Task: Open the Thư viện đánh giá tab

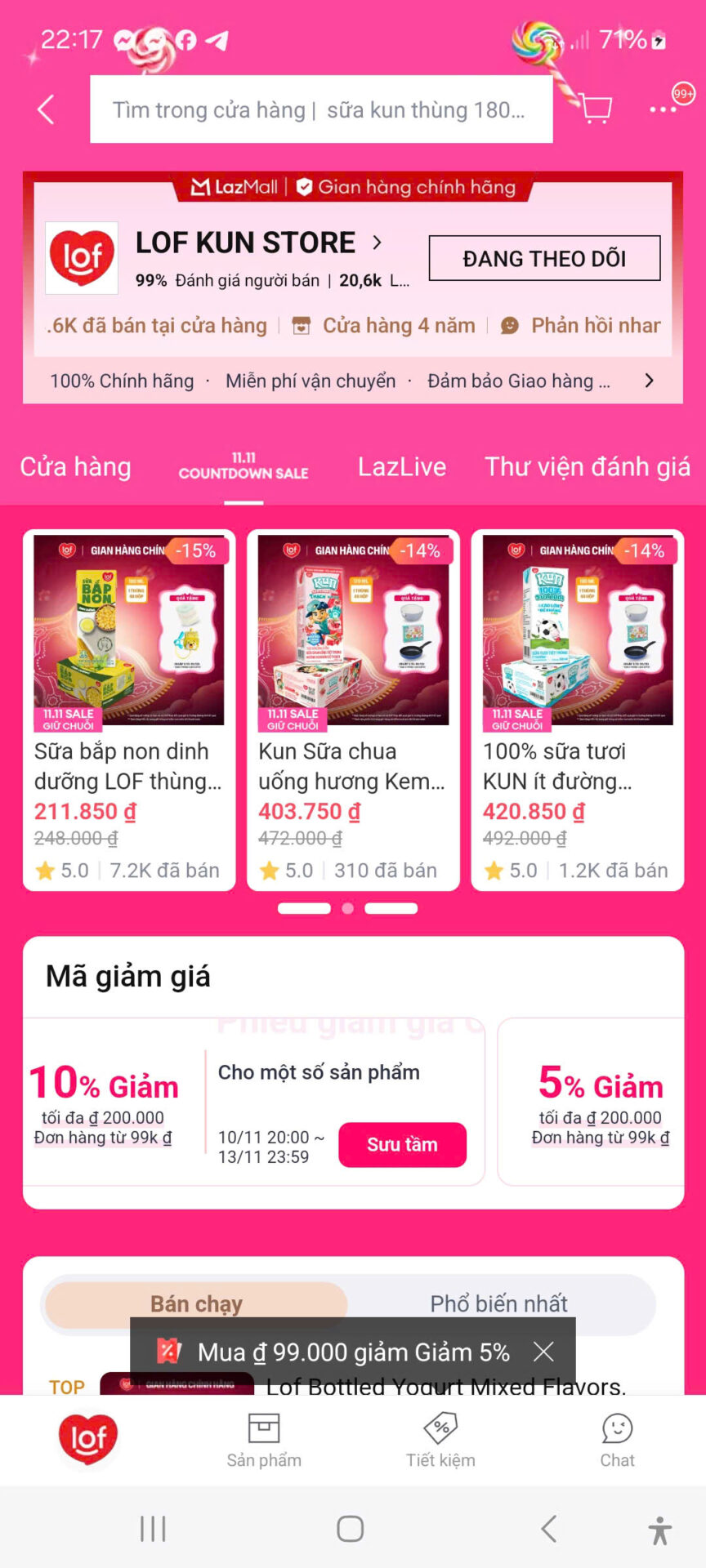Action: point(587,466)
